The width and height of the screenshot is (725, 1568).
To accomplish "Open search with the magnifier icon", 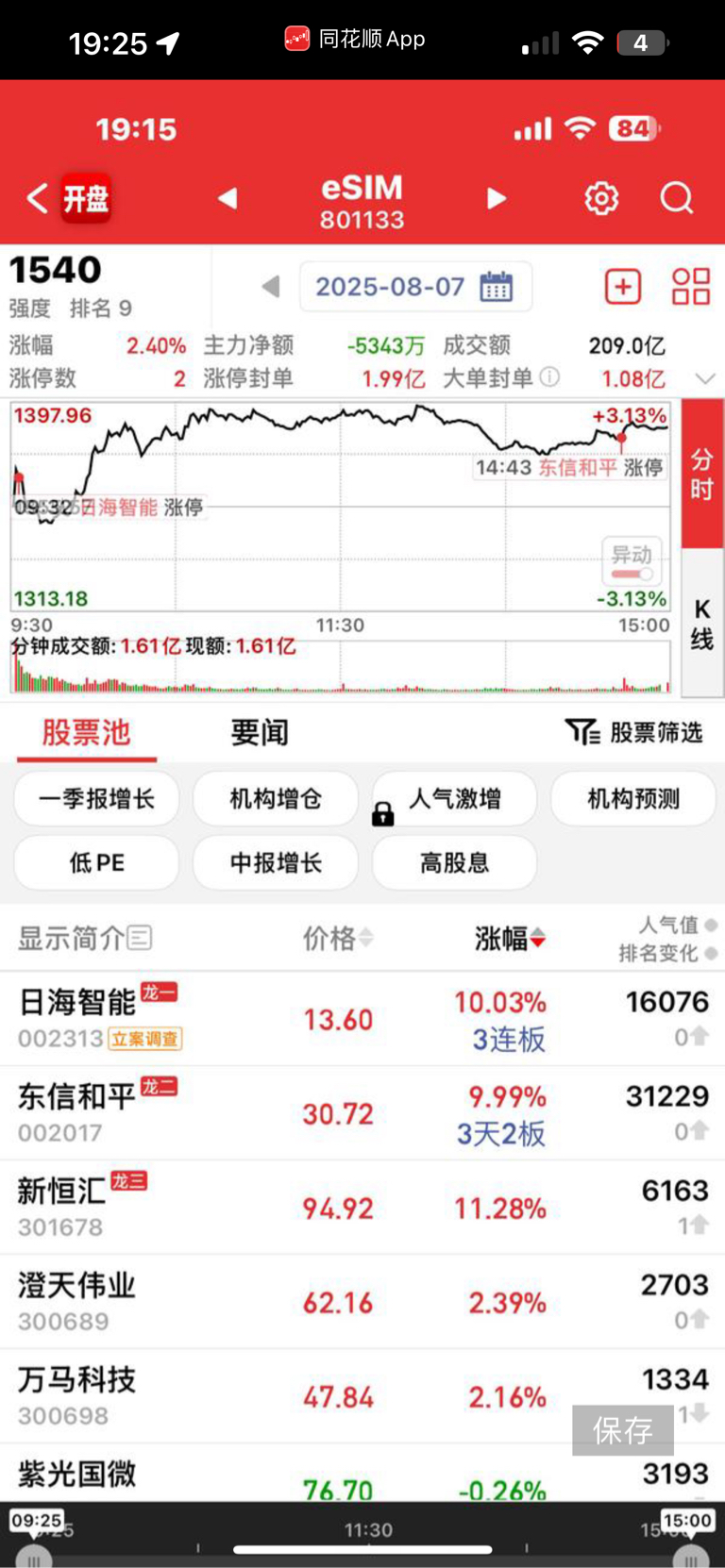I will [676, 198].
